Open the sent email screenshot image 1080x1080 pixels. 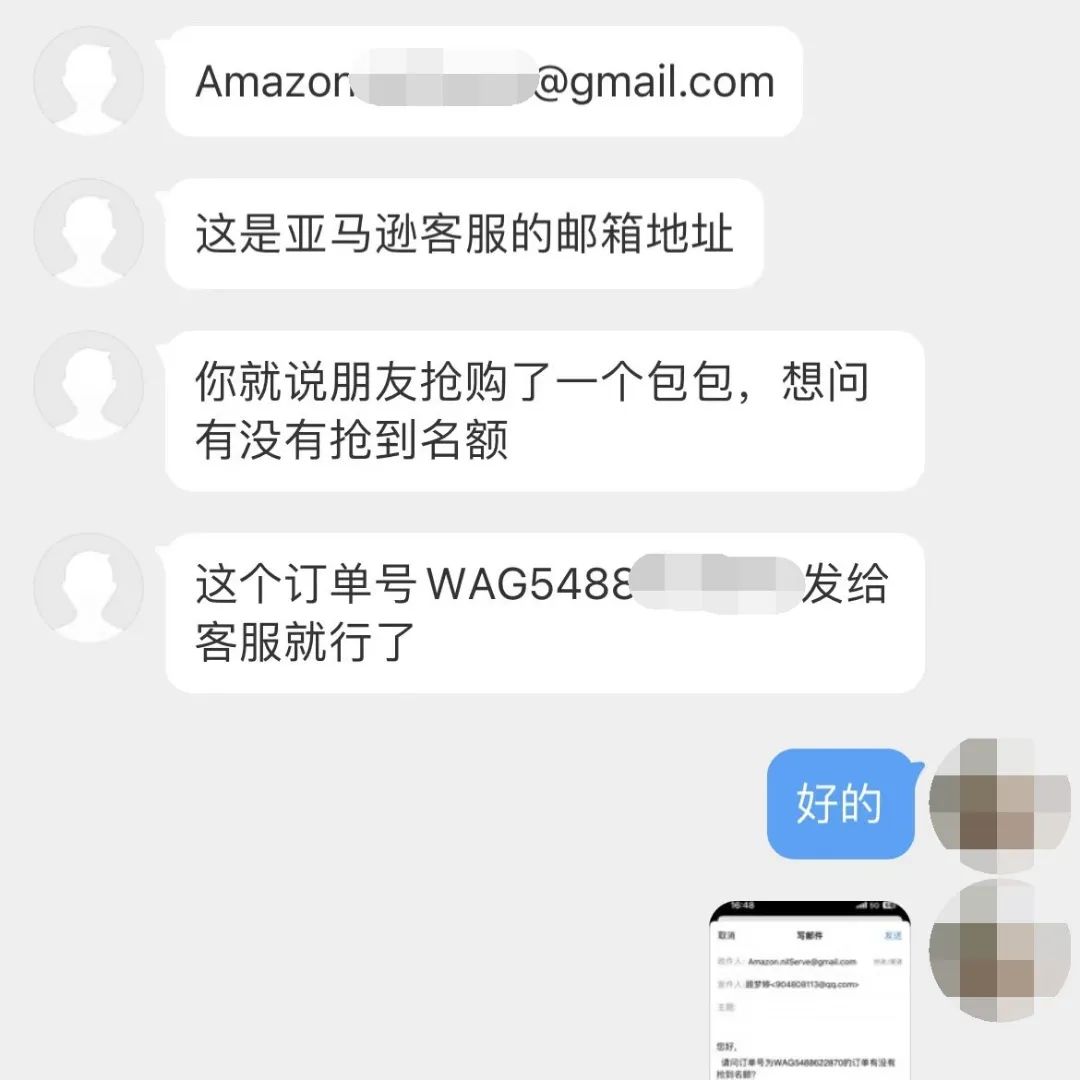point(810,988)
